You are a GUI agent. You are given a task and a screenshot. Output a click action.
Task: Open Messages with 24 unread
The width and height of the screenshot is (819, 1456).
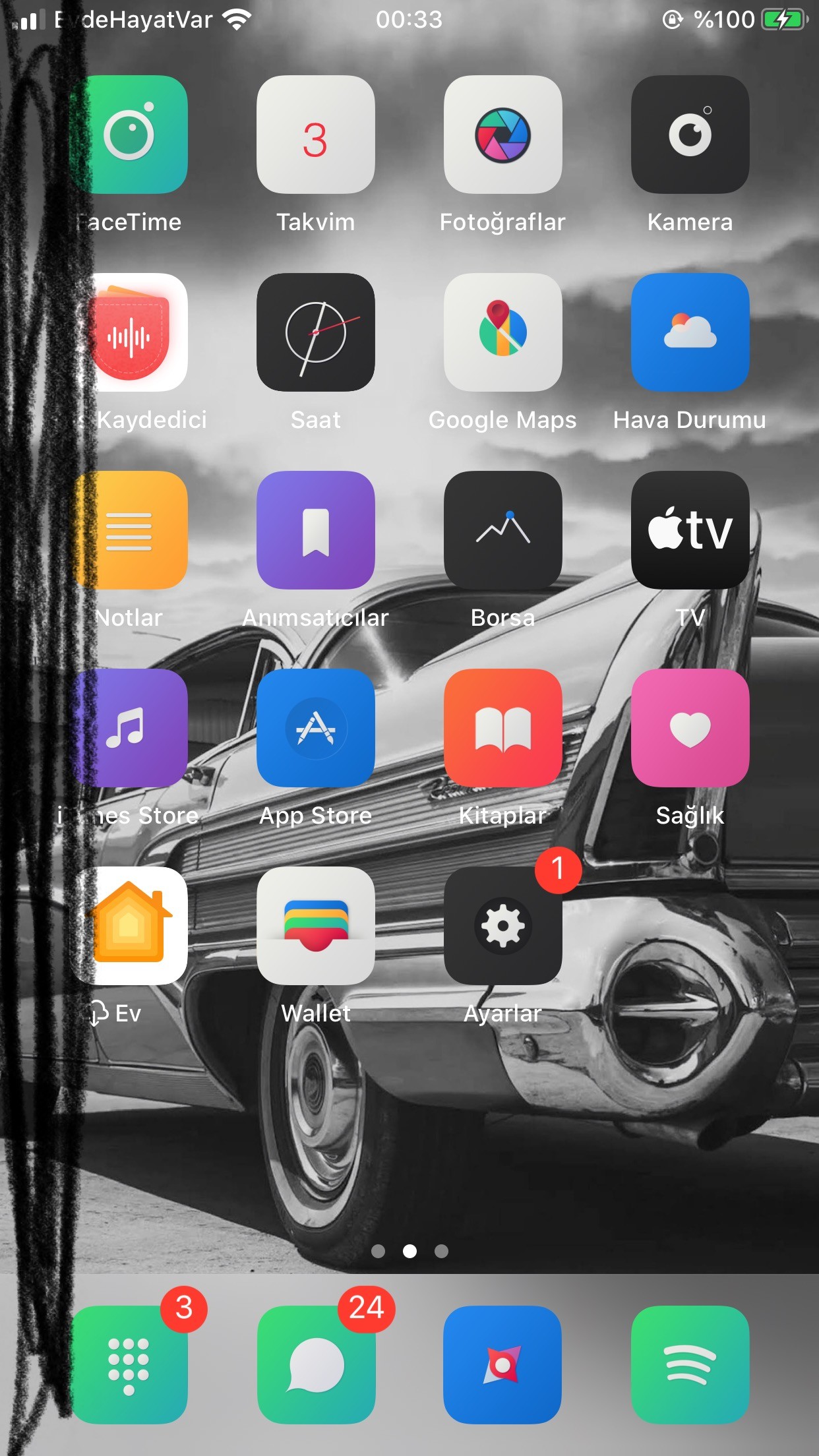tap(315, 1365)
